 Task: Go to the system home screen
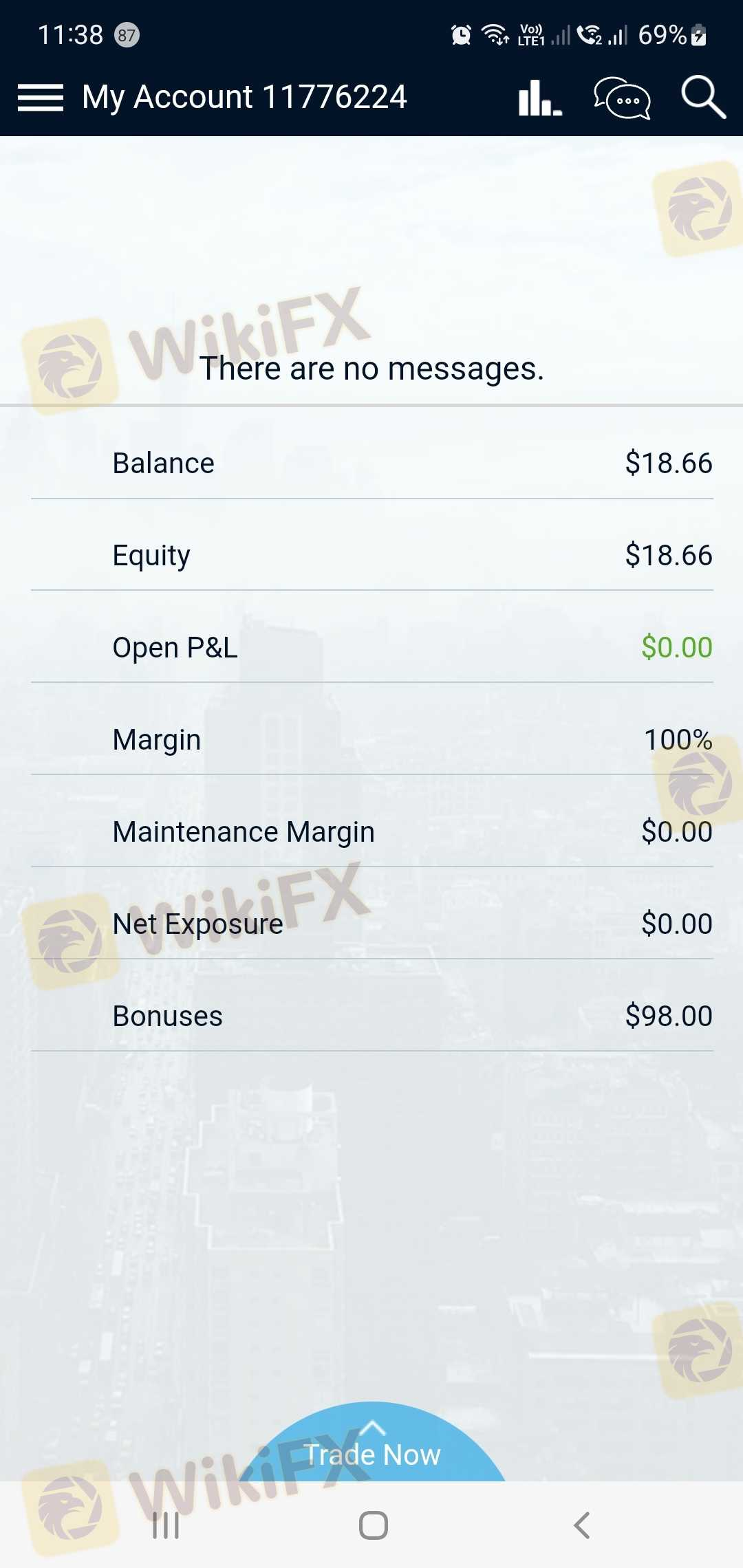(373, 1525)
